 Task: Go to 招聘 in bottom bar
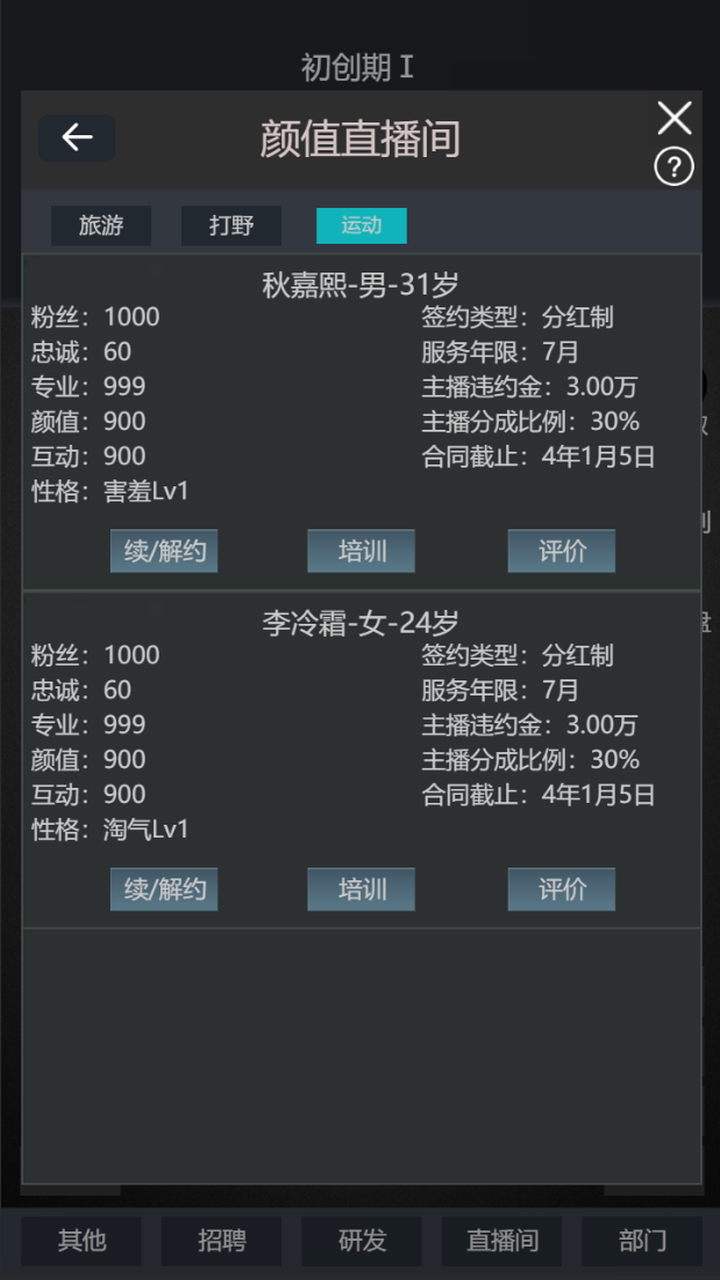pos(221,1241)
